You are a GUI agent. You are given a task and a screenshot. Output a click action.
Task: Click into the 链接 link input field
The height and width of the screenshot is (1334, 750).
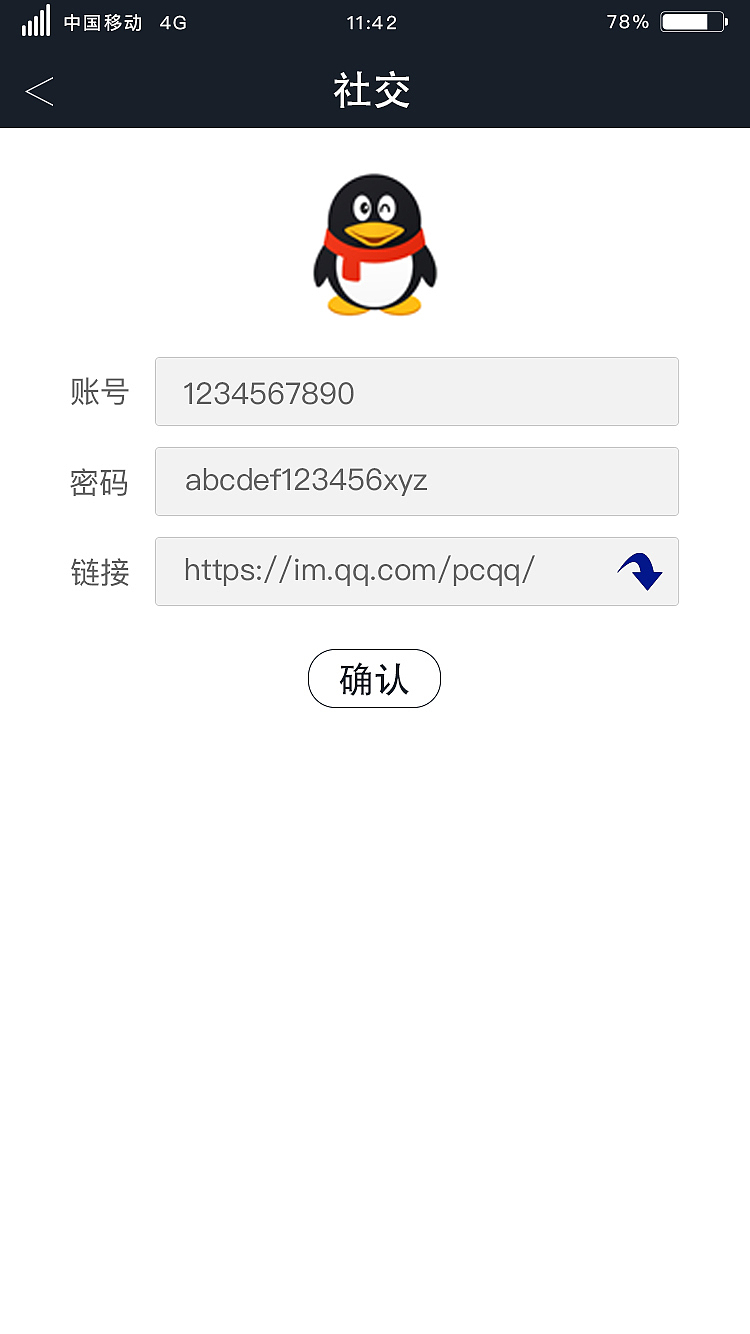[x=400, y=571]
